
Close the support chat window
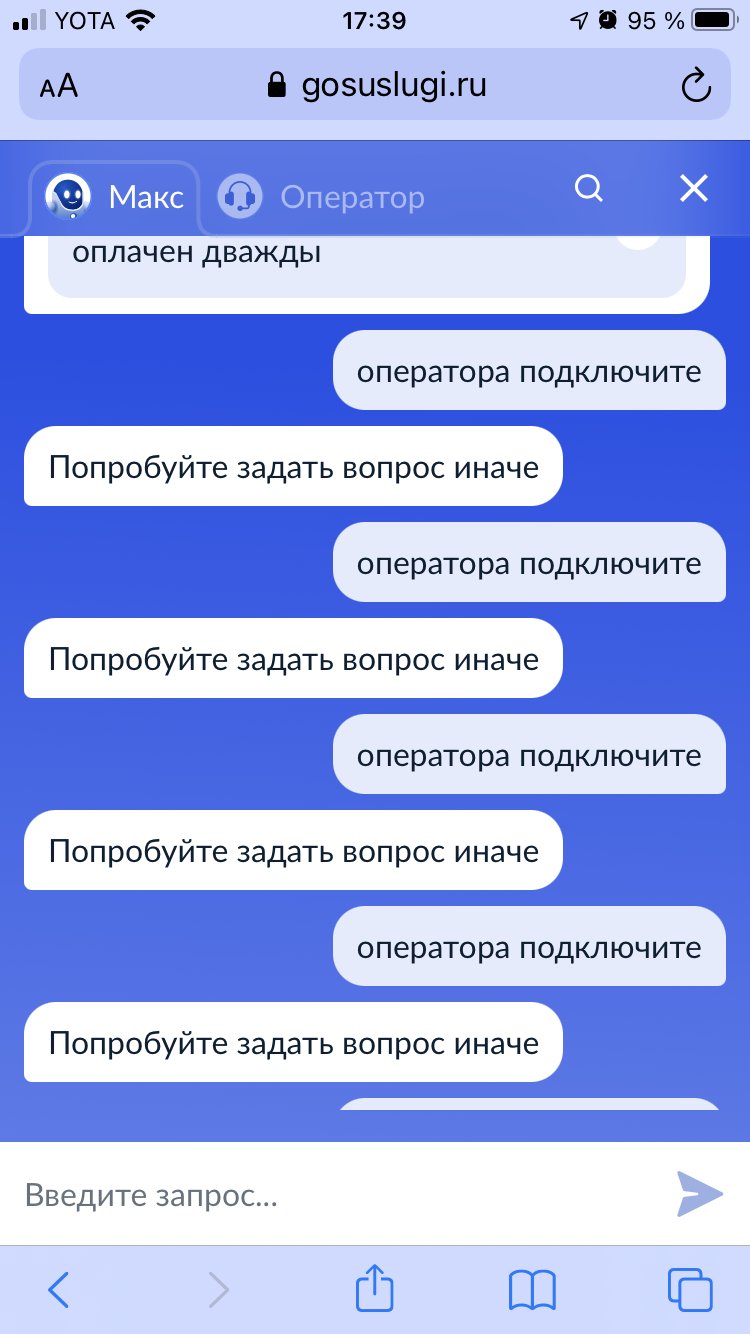[x=693, y=188]
